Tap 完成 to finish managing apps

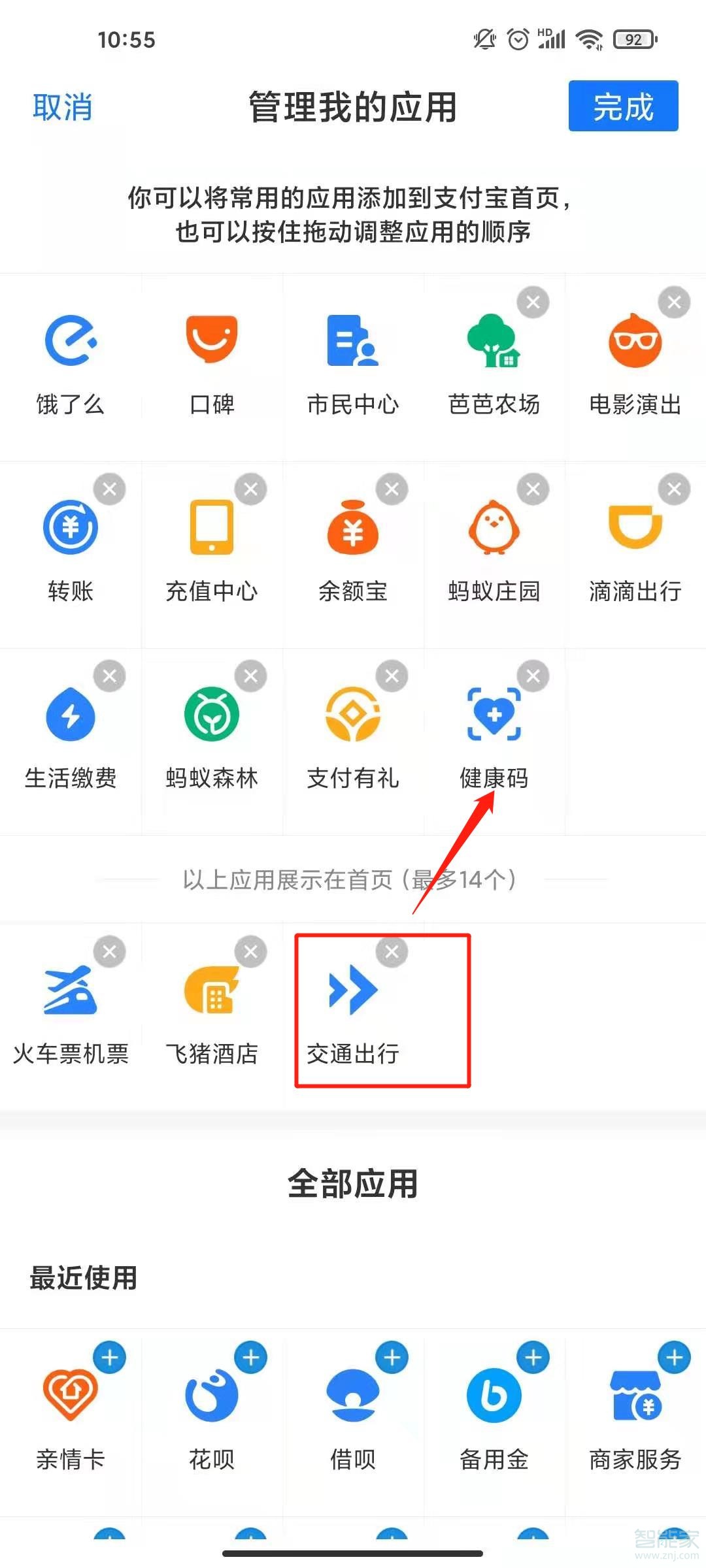(622, 106)
